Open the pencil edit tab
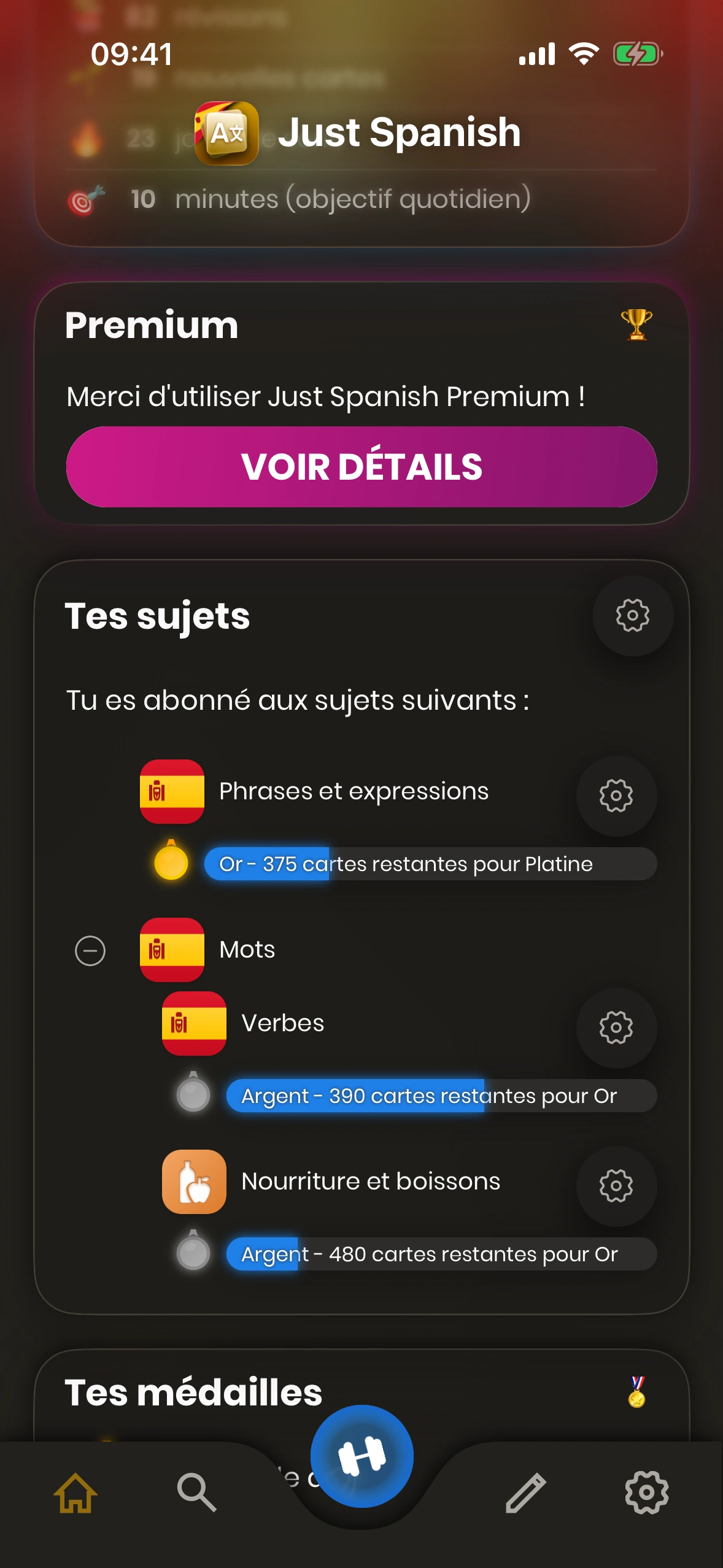723x1568 pixels. pos(526,1493)
